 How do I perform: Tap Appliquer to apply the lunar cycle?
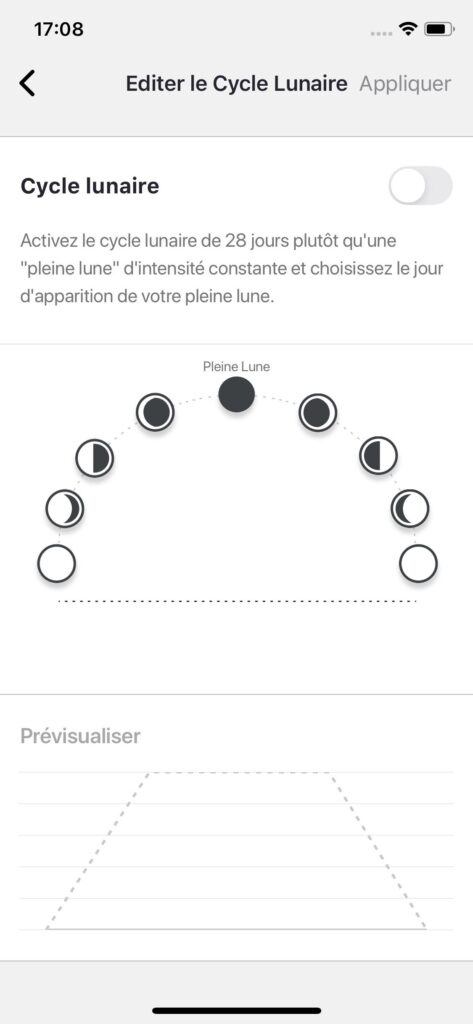[405, 84]
